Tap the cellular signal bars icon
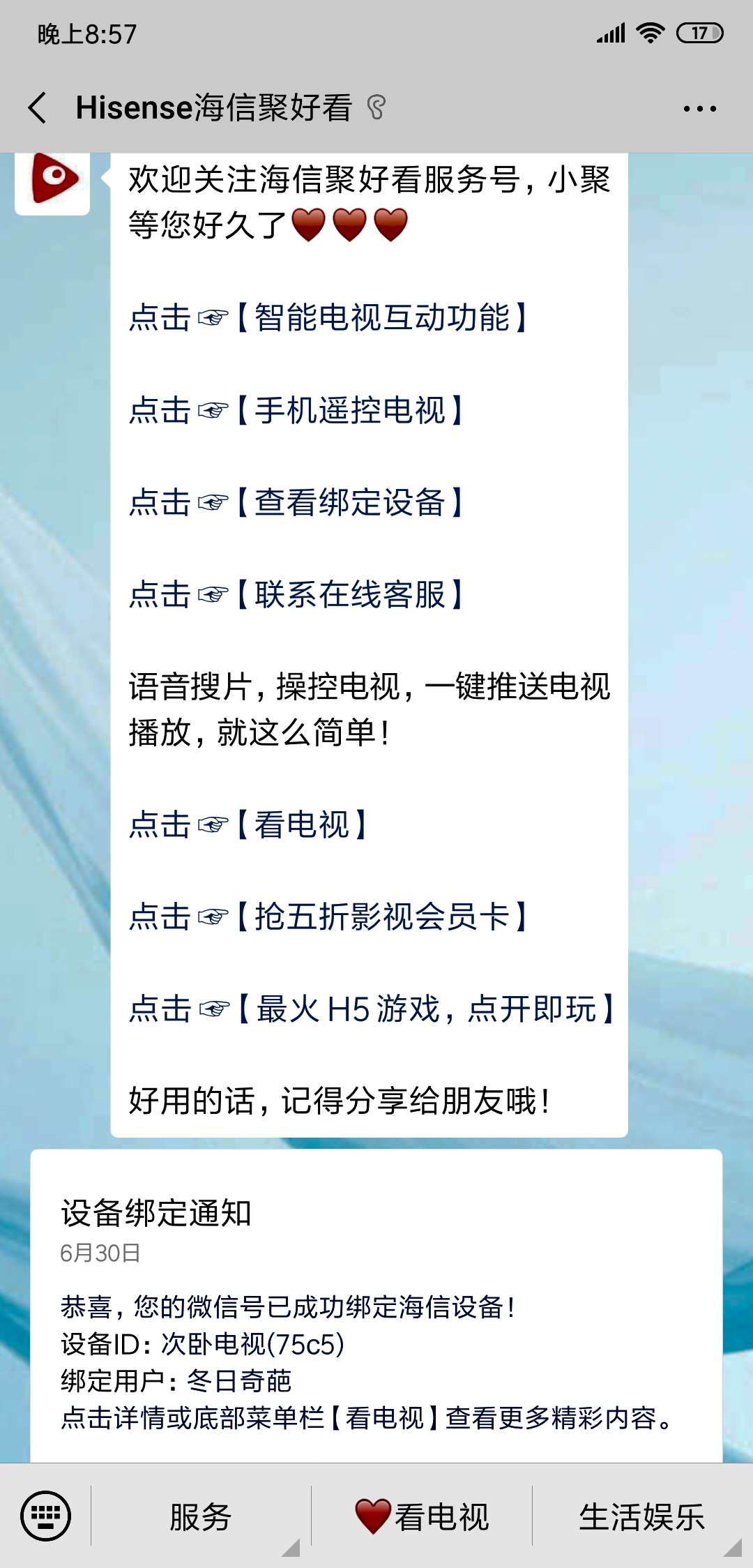 (x=611, y=32)
